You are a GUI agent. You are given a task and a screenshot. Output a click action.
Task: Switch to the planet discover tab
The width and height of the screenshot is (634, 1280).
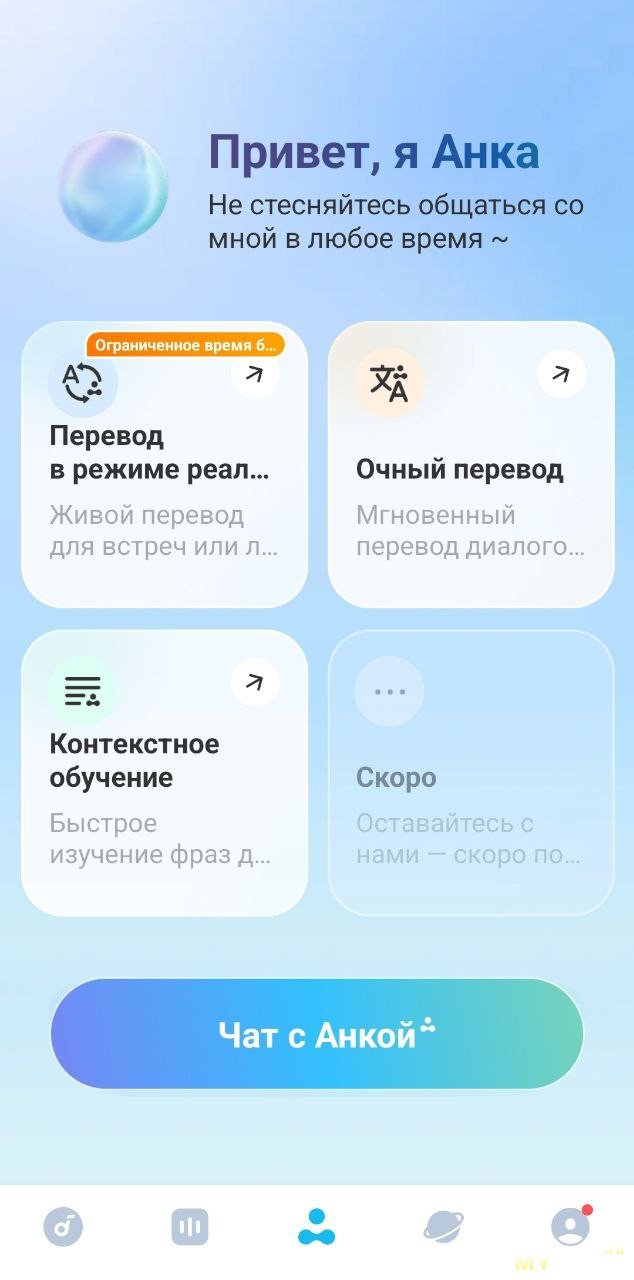pyautogui.click(x=443, y=1226)
